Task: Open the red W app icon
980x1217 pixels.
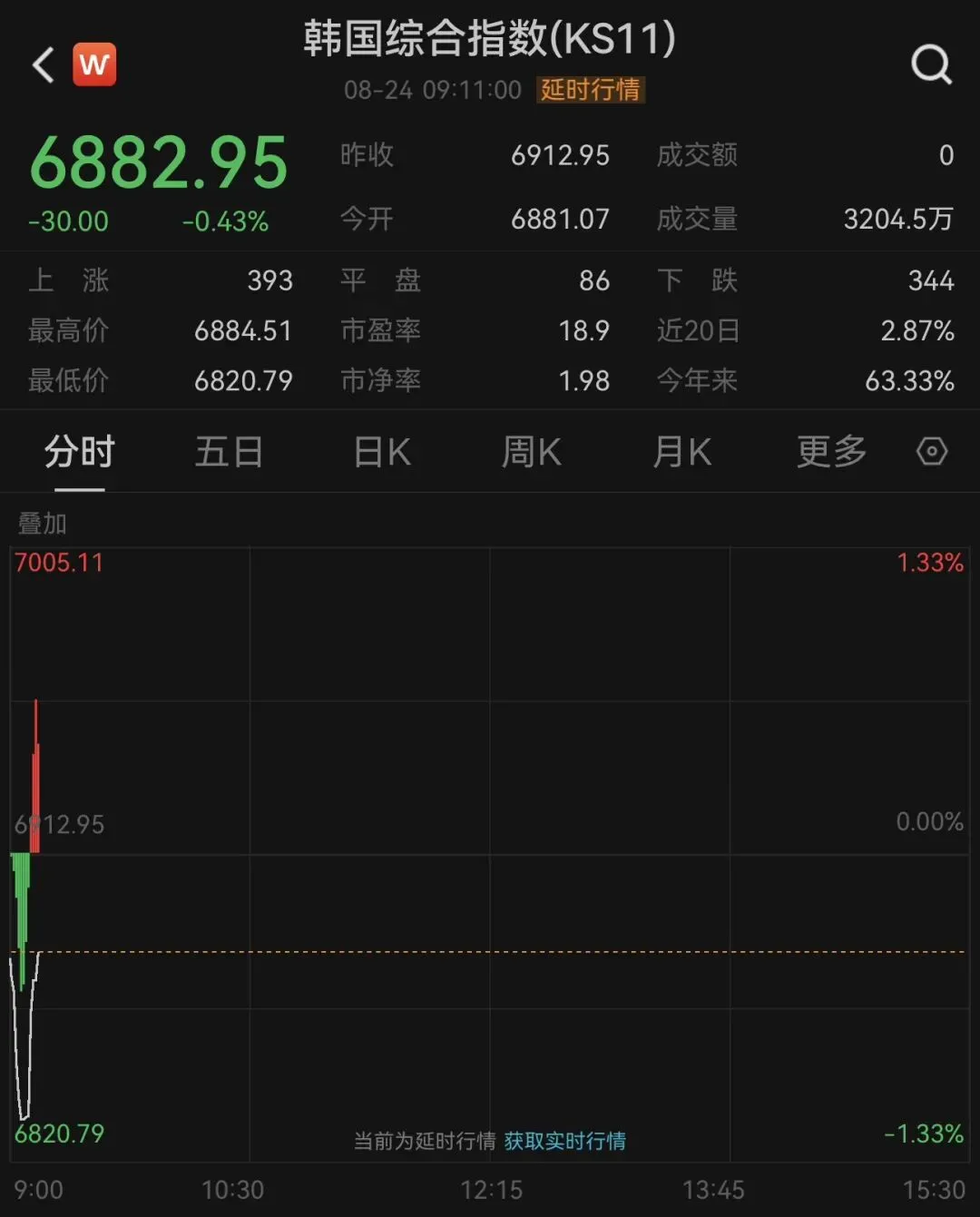Action: tap(94, 64)
